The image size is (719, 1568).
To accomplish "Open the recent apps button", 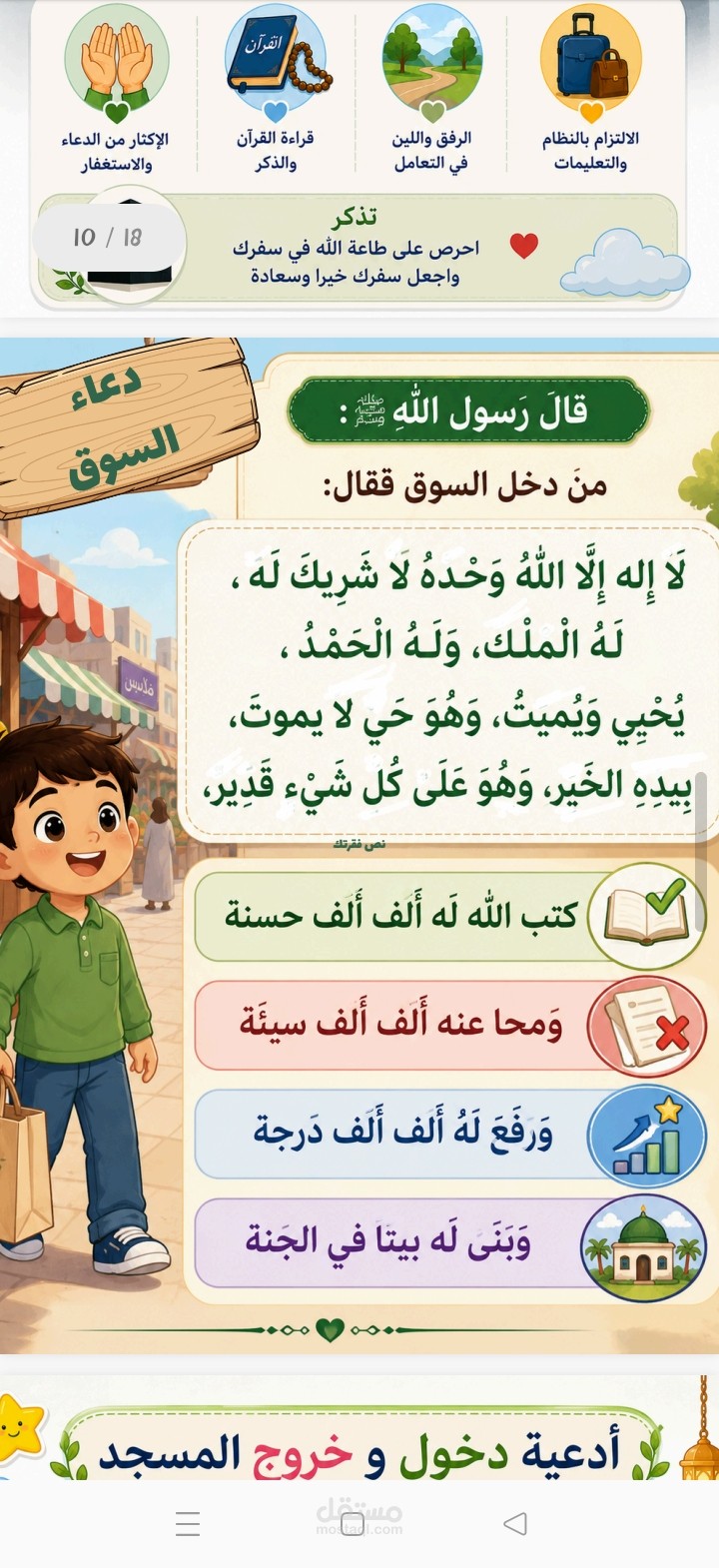I will pos(188,1523).
